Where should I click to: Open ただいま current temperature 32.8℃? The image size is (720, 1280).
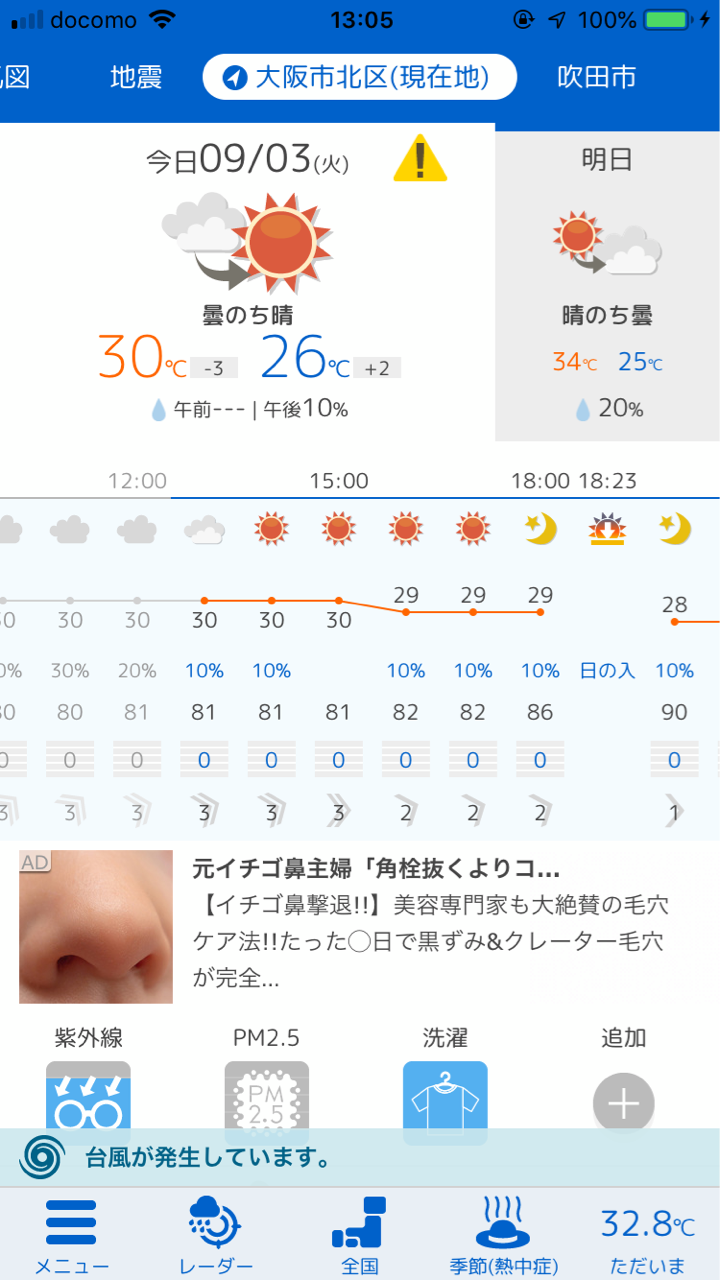(647, 1236)
